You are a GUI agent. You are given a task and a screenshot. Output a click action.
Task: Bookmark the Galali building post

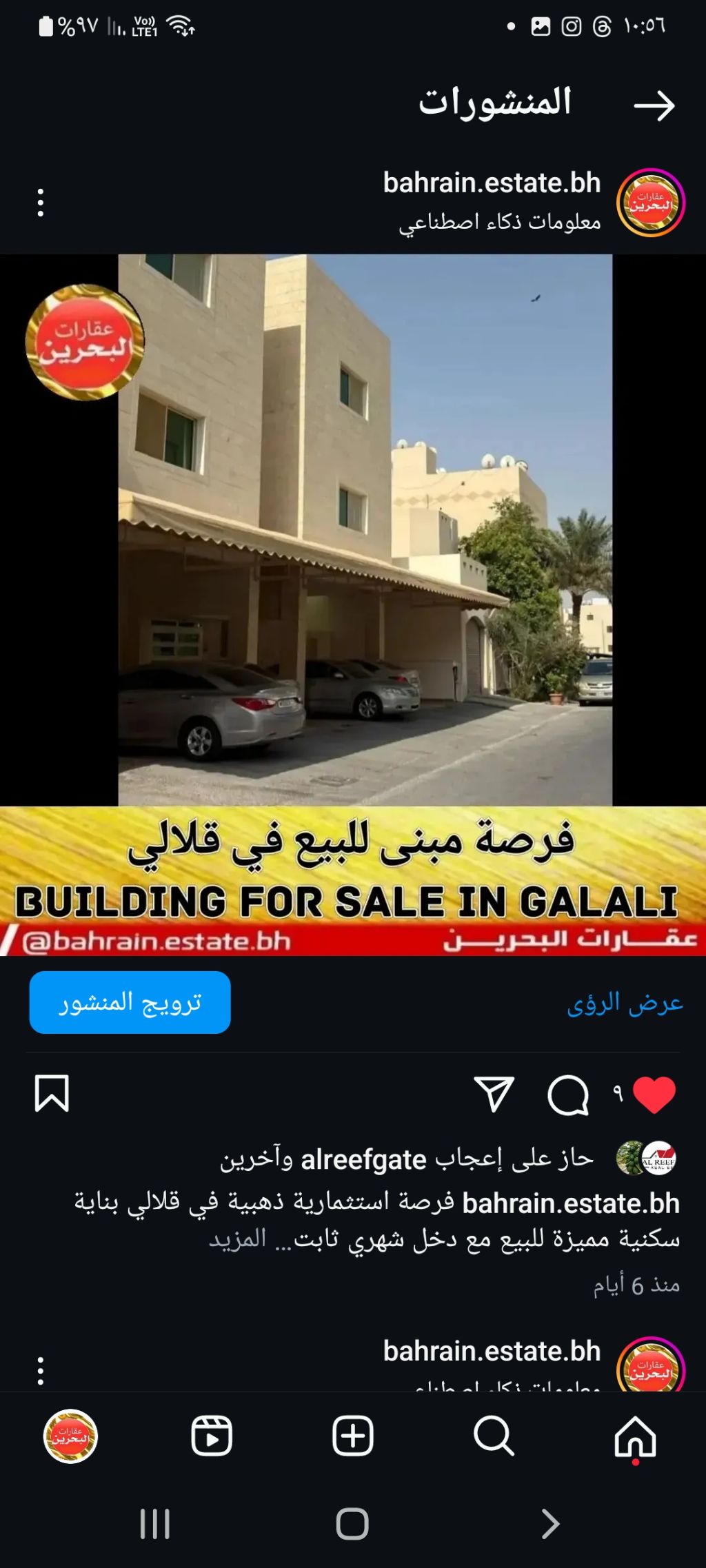(x=52, y=1094)
